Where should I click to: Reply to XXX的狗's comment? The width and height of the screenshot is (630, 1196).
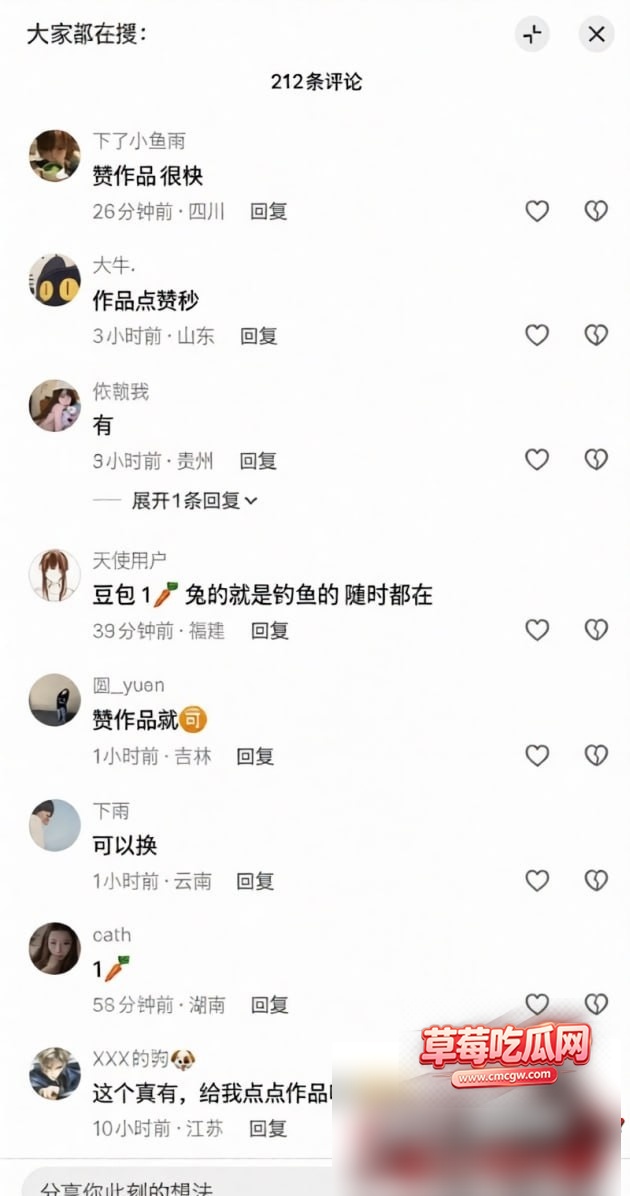(x=268, y=1128)
